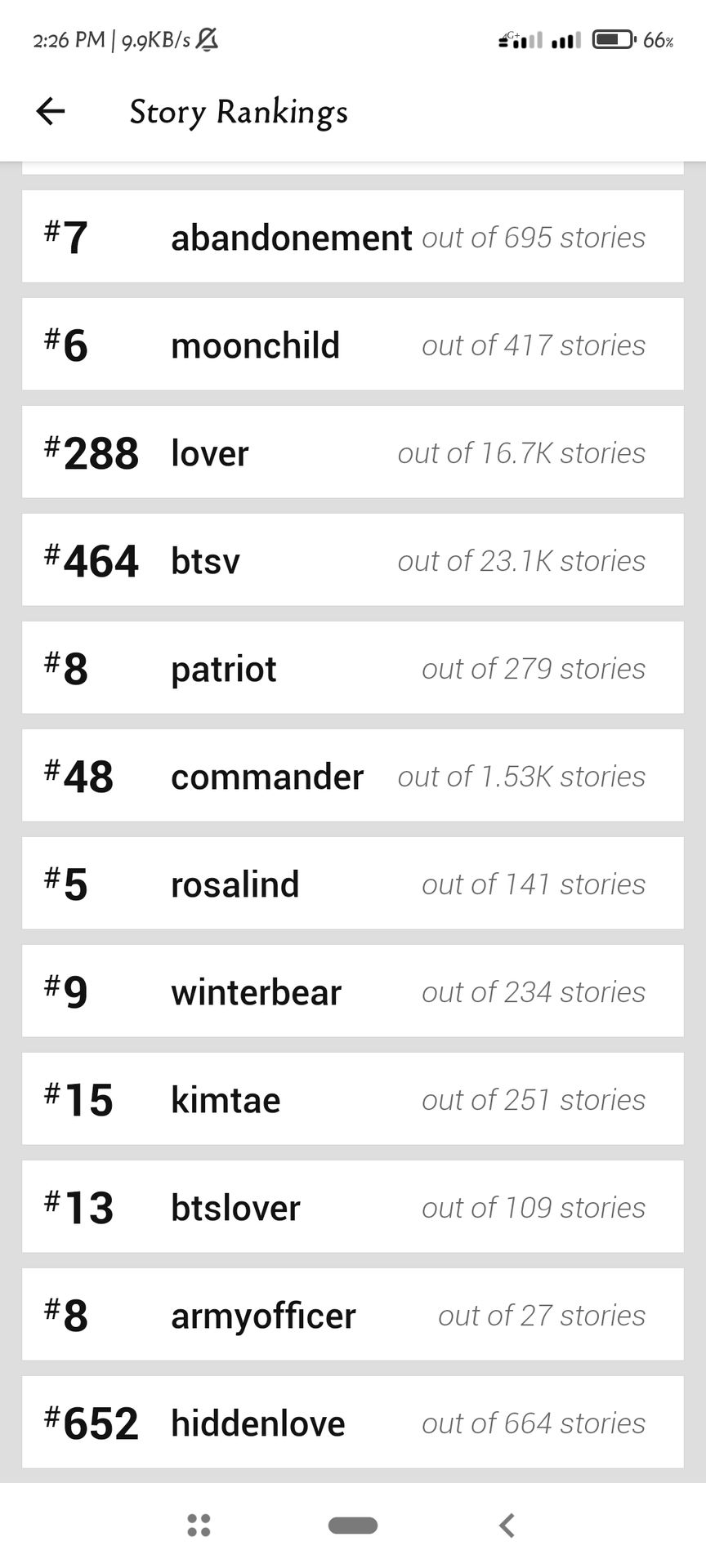Open the kimtae ranking row
This screenshot has height=1568, width=706.
[353, 1099]
